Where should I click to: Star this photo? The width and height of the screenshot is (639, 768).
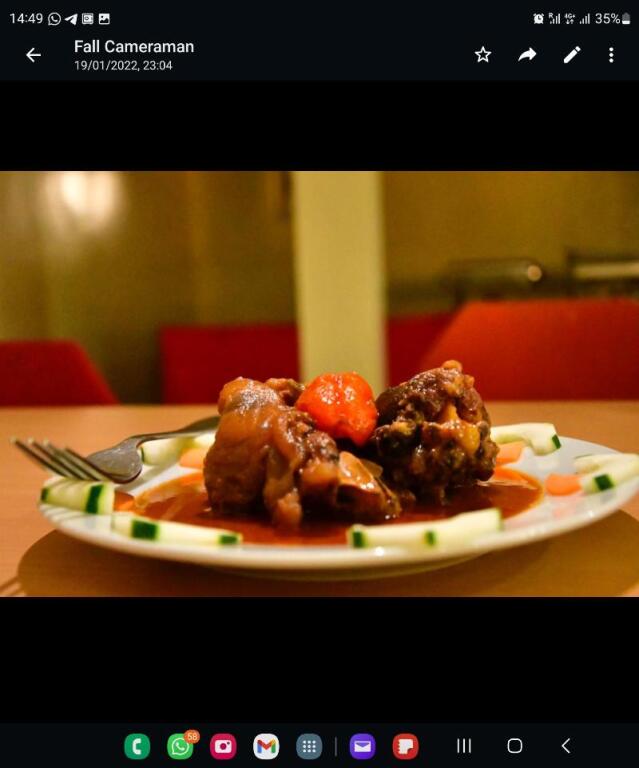483,55
